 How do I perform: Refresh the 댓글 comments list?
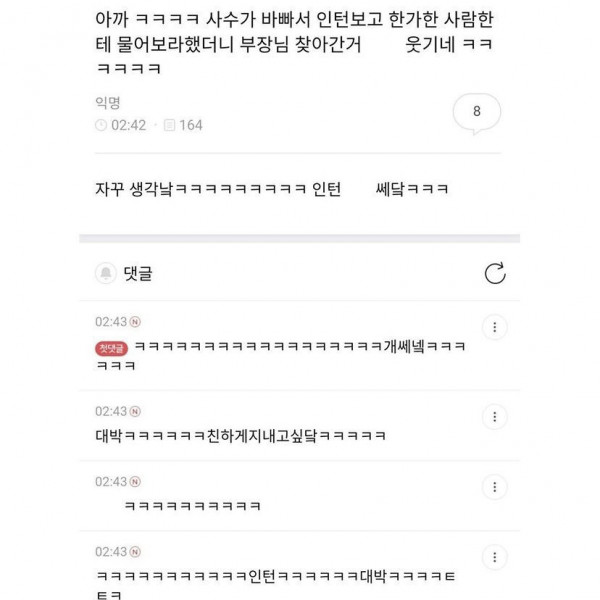click(494, 273)
